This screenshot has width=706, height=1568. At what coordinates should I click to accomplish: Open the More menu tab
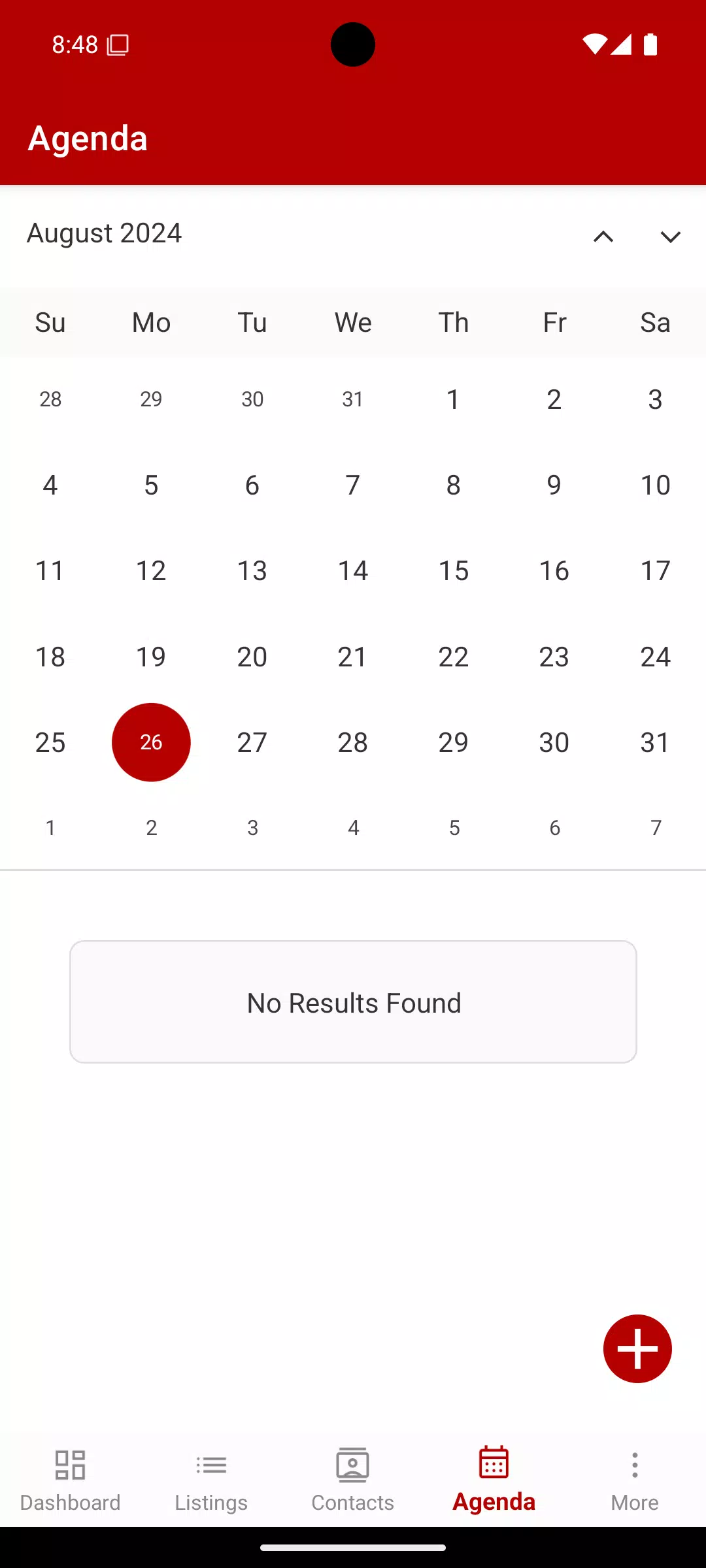(634, 1479)
